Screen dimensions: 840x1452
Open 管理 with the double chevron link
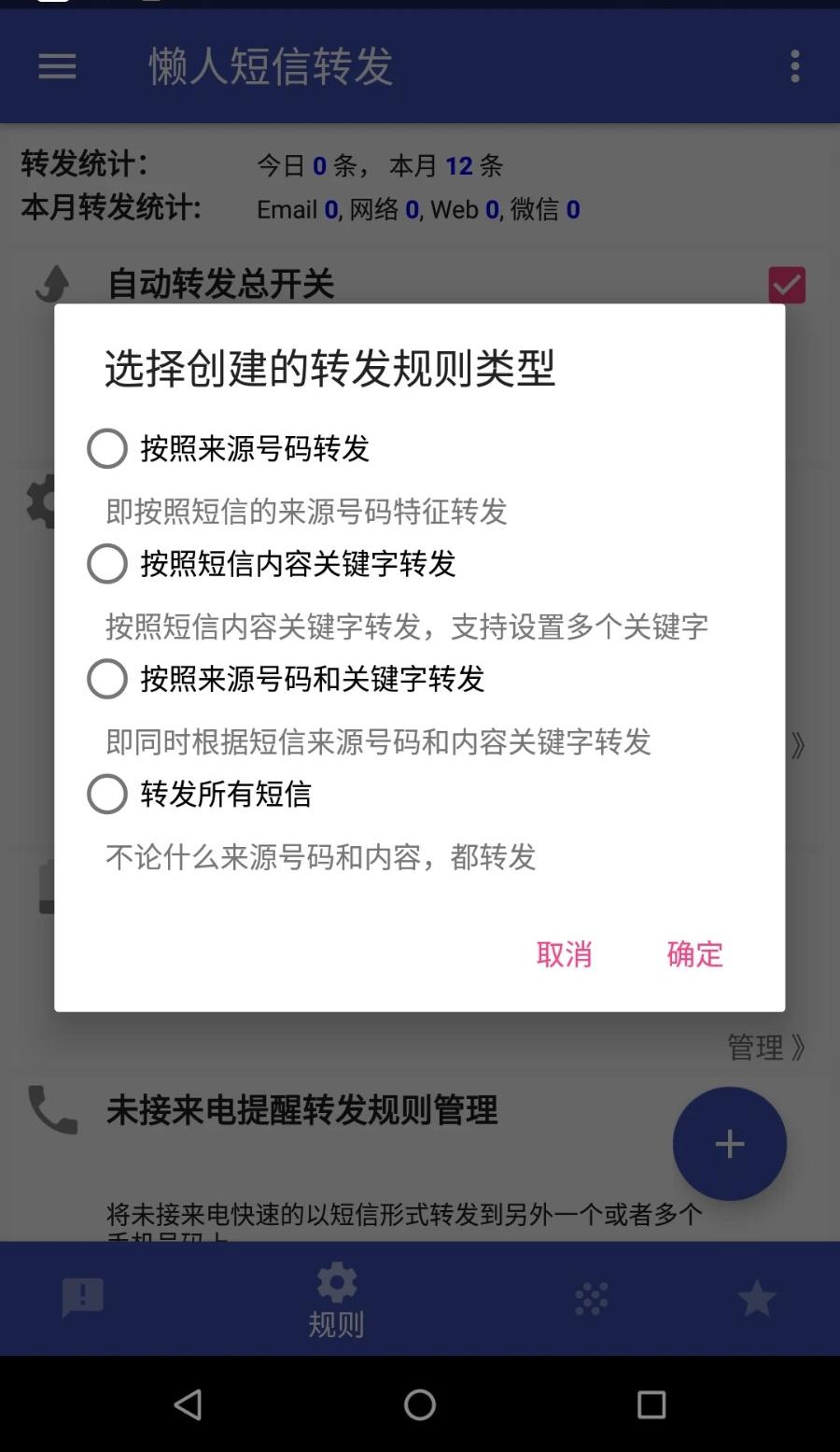click(765, 1048)
